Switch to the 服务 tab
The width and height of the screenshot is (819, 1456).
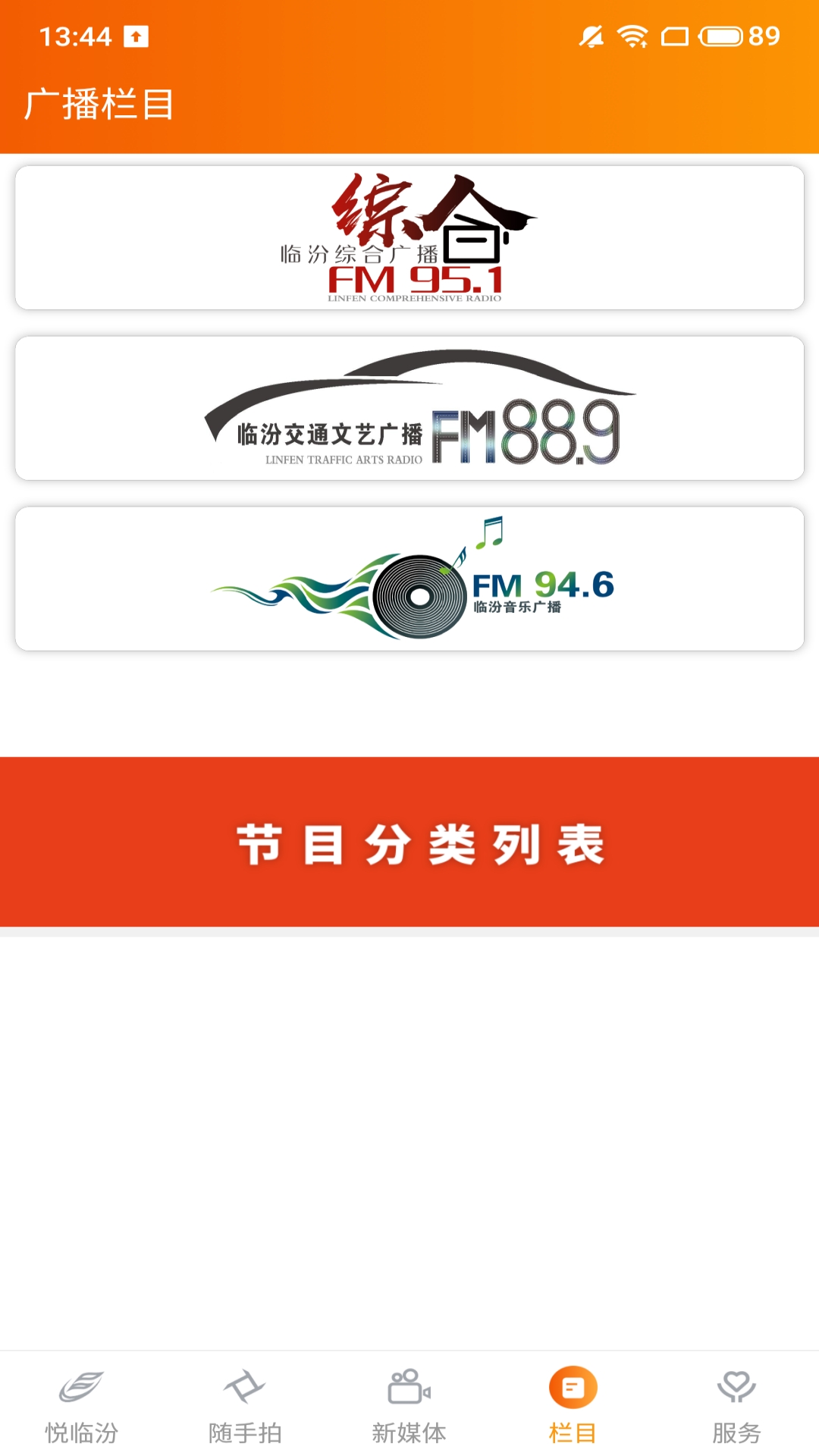tap(736, 1404)
